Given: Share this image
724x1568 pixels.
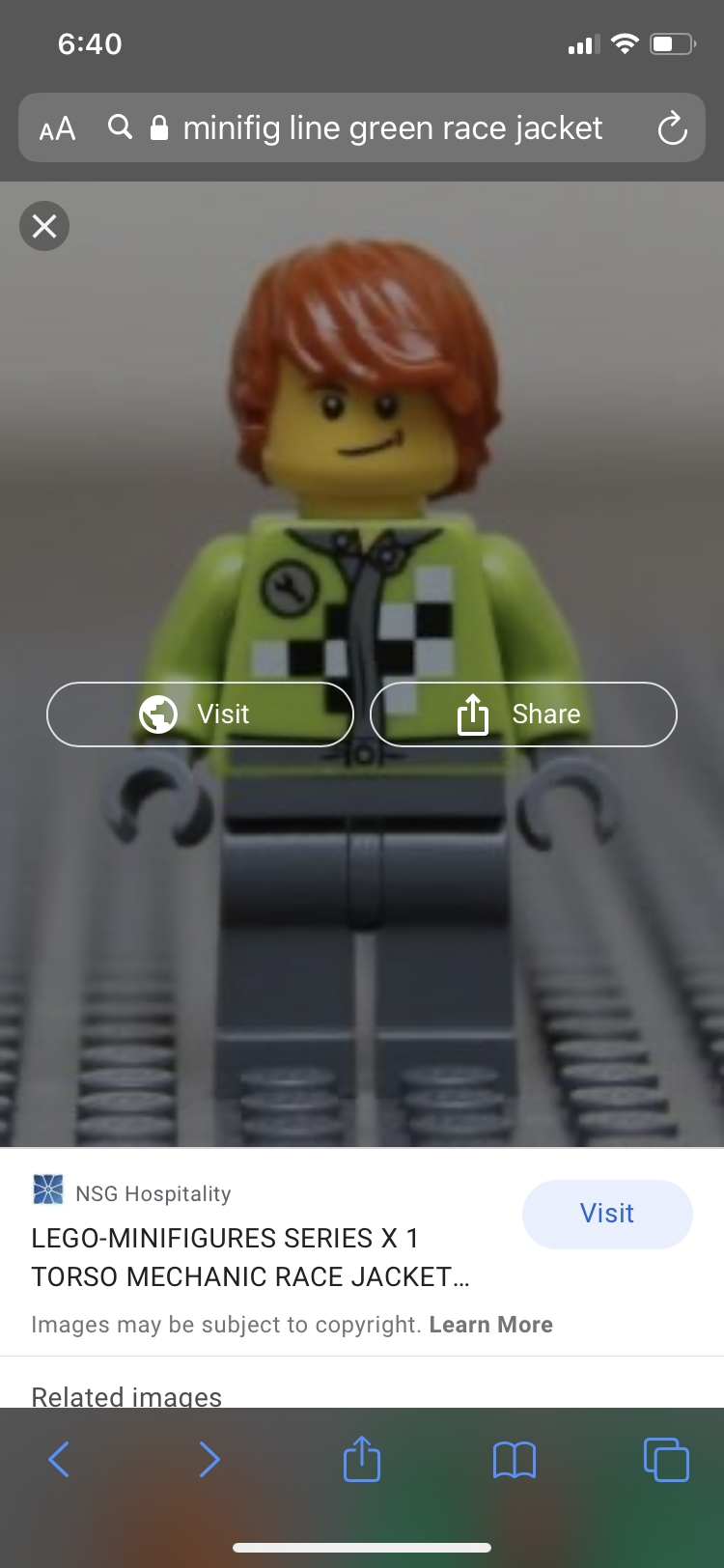Looking at the screenshot, I should pyautogui.click(x=523, y=714).
